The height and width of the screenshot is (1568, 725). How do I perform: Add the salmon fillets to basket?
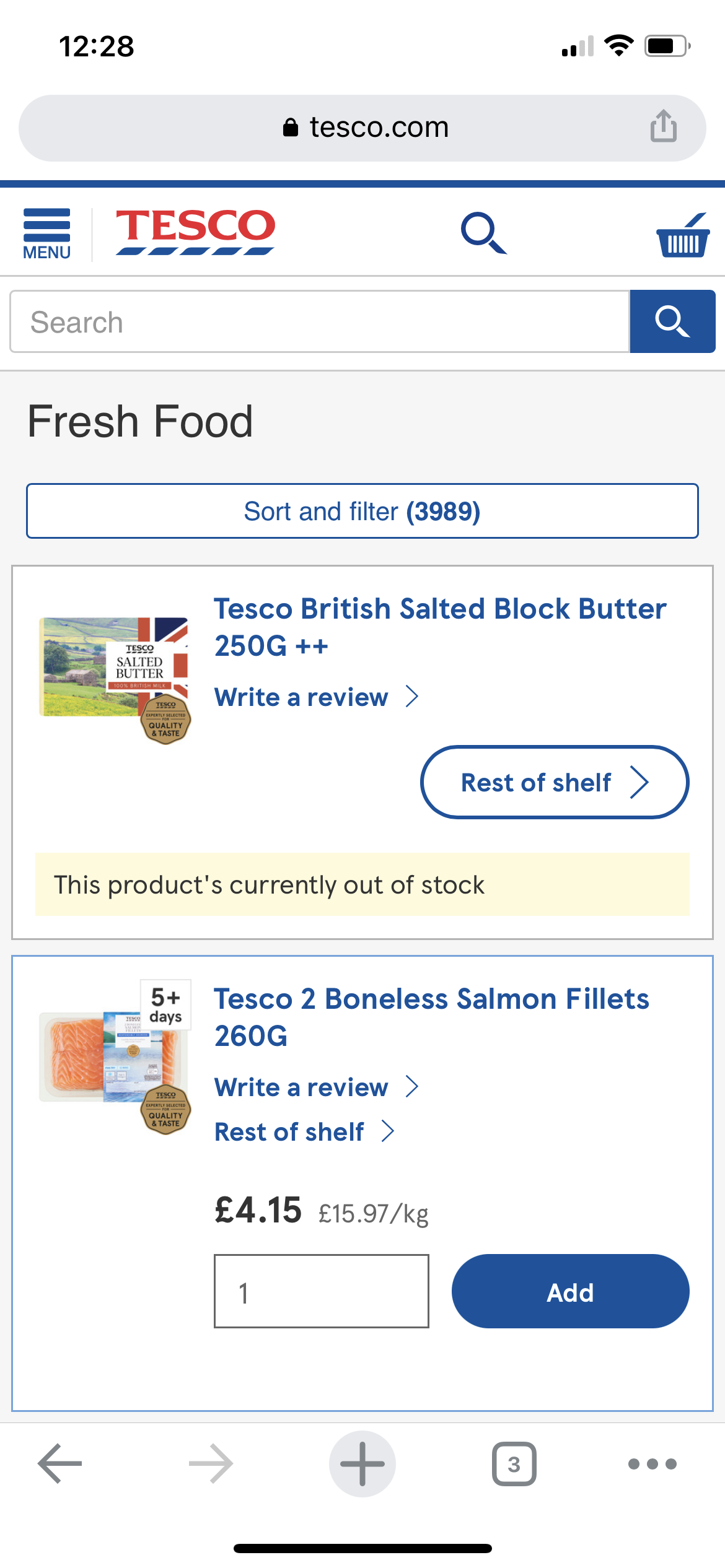tap(570, 1292)
